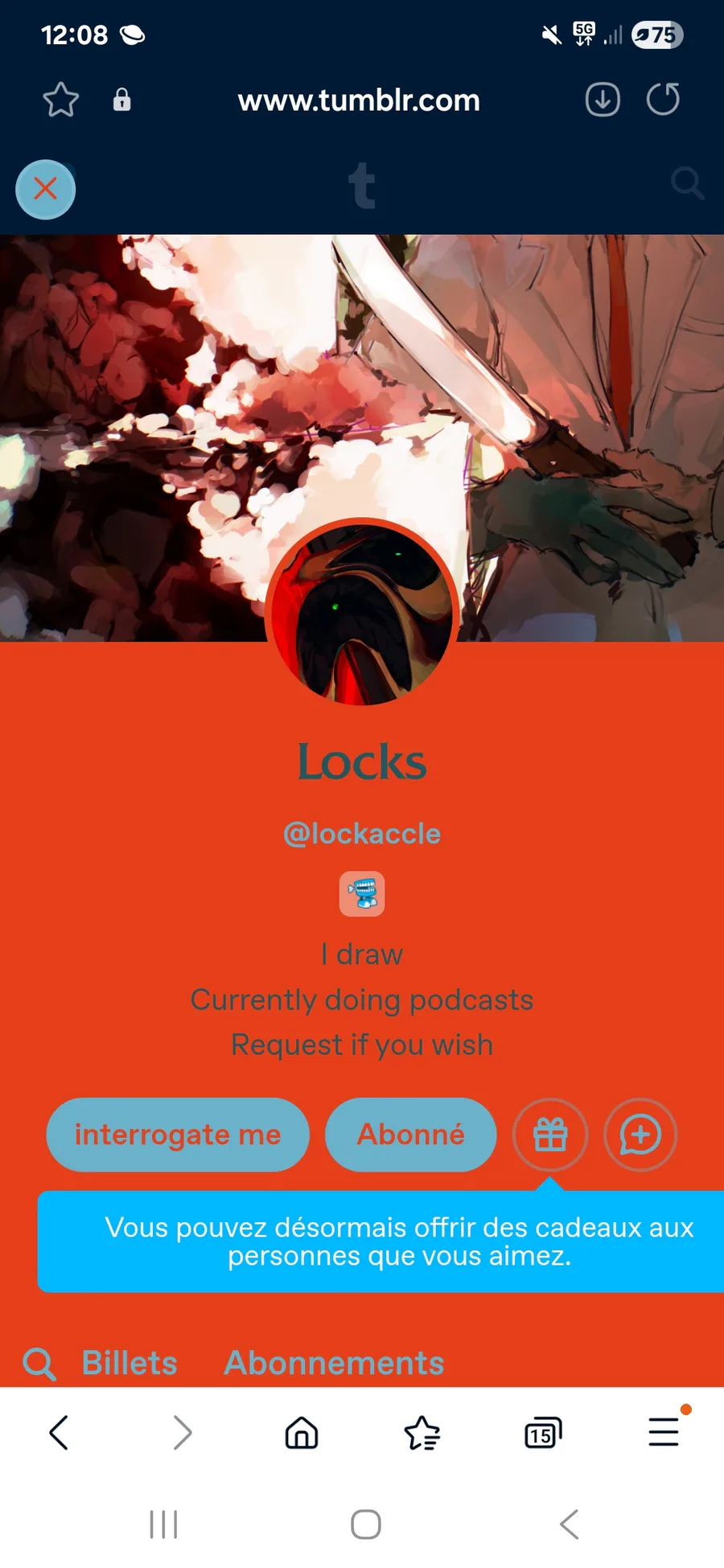Switch to the Abonnements tab
Screen dimensions: 724x1568
tap(334, 1363)
